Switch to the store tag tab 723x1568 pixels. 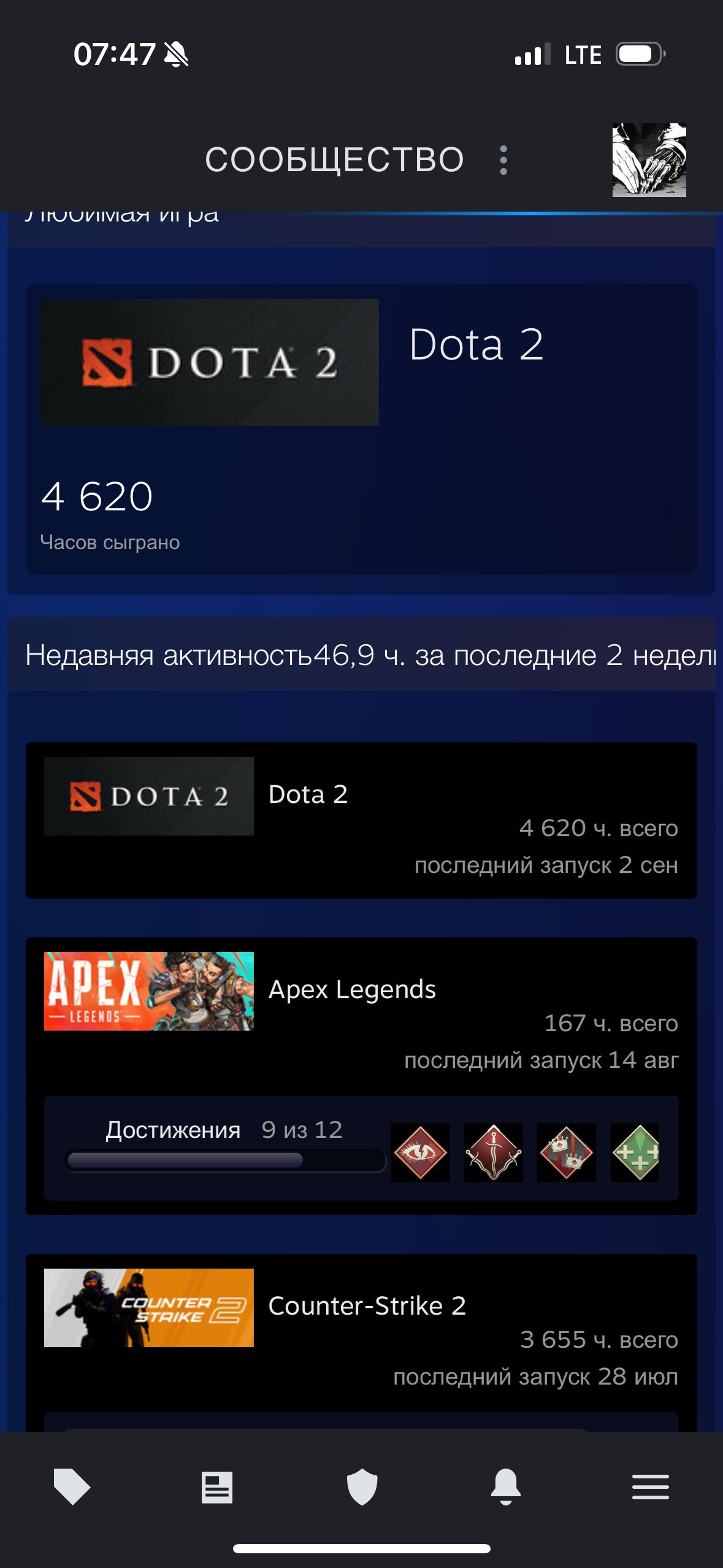(72, 1486)
